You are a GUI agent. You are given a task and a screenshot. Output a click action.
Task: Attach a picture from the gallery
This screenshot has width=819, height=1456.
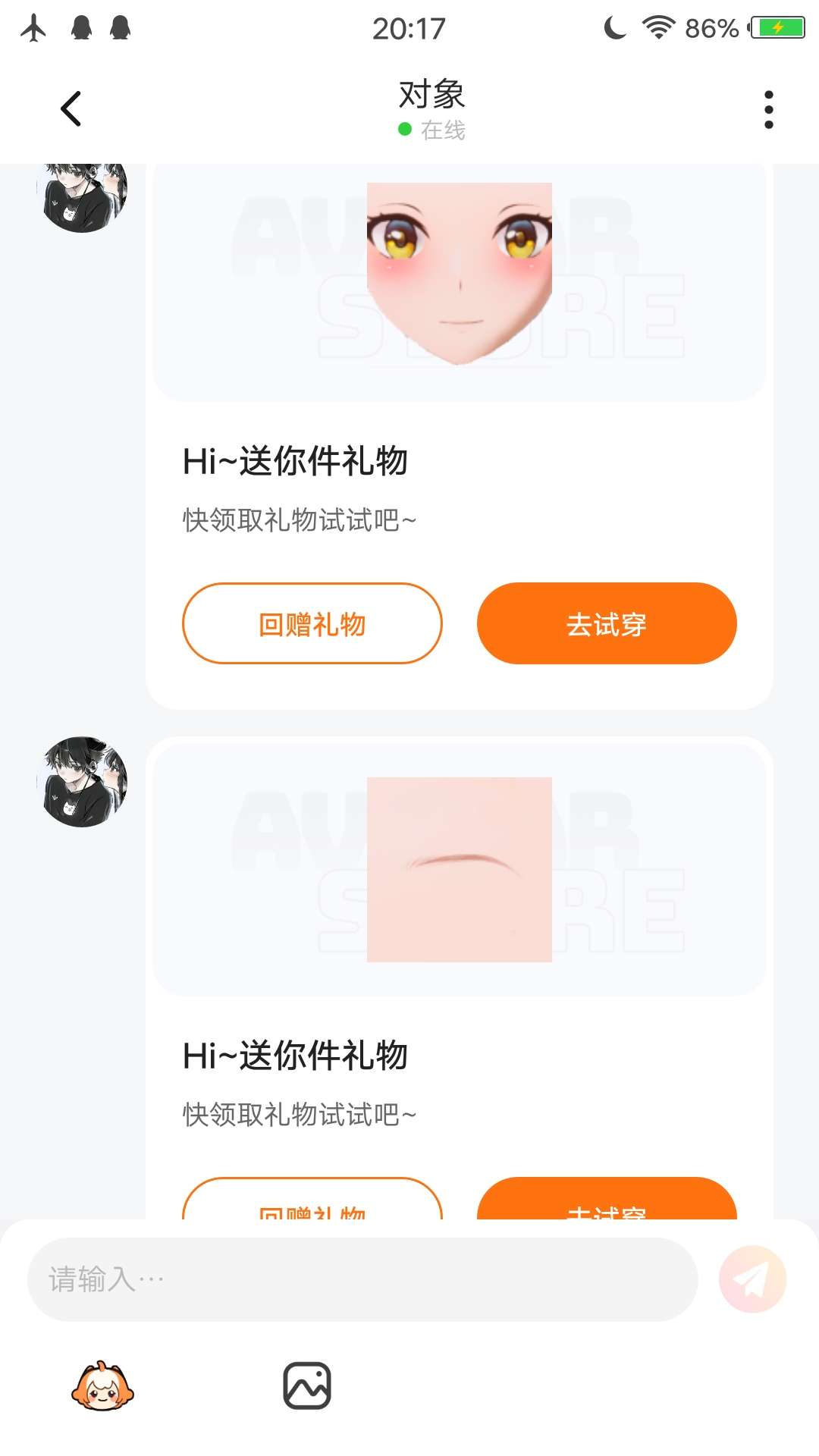pos(307,1386)
